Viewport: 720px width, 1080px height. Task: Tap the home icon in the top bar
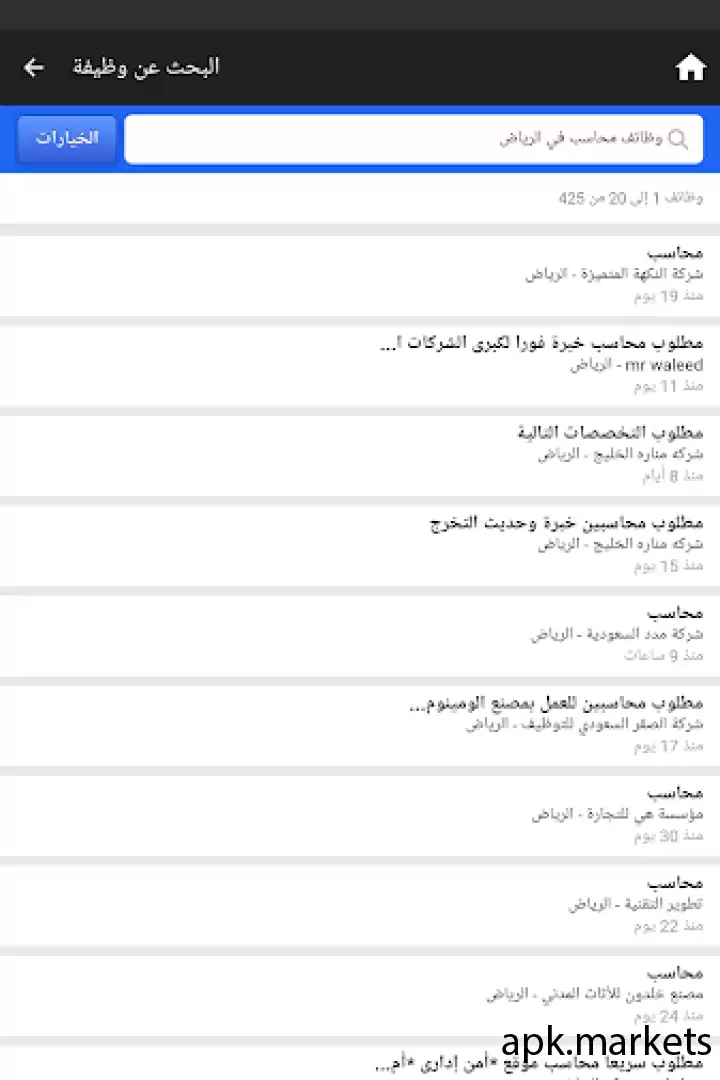[x=690, y=67]
